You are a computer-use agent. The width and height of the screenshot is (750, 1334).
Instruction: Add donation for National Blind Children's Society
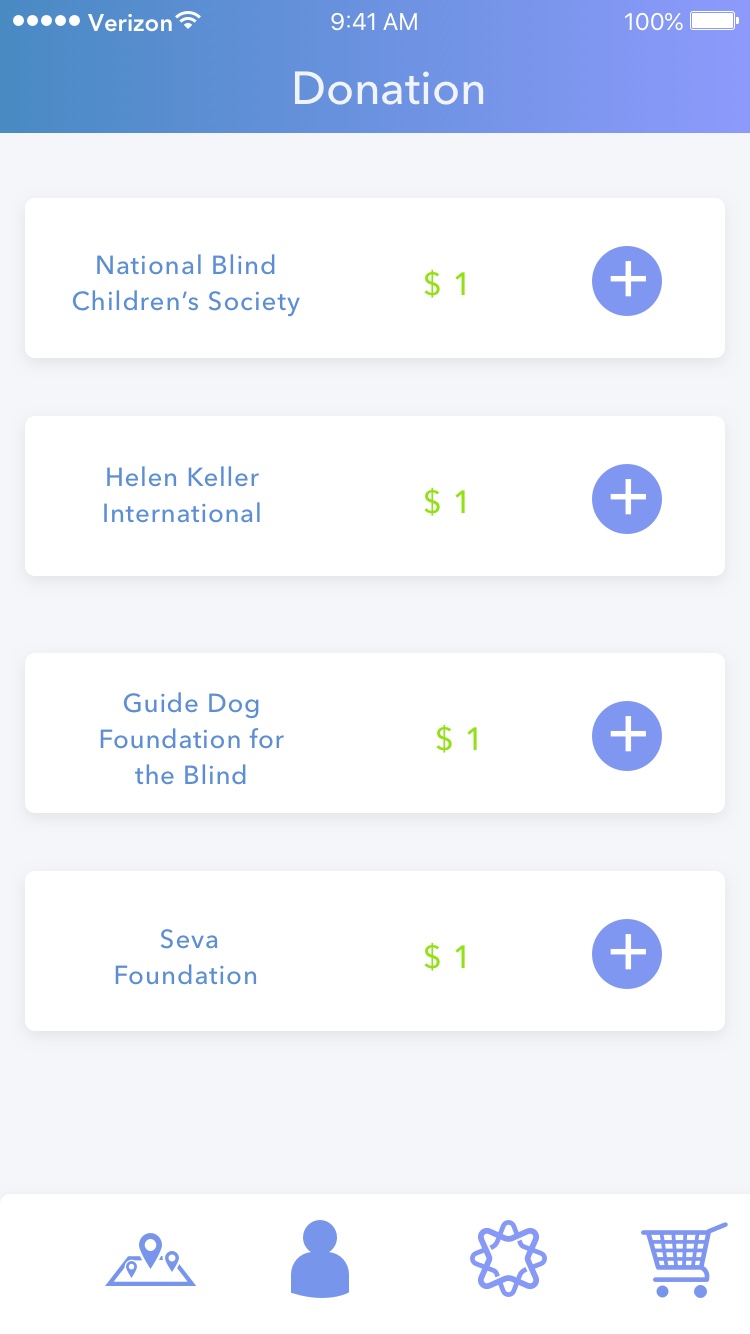pyautogui.click(x=627, y=281)
